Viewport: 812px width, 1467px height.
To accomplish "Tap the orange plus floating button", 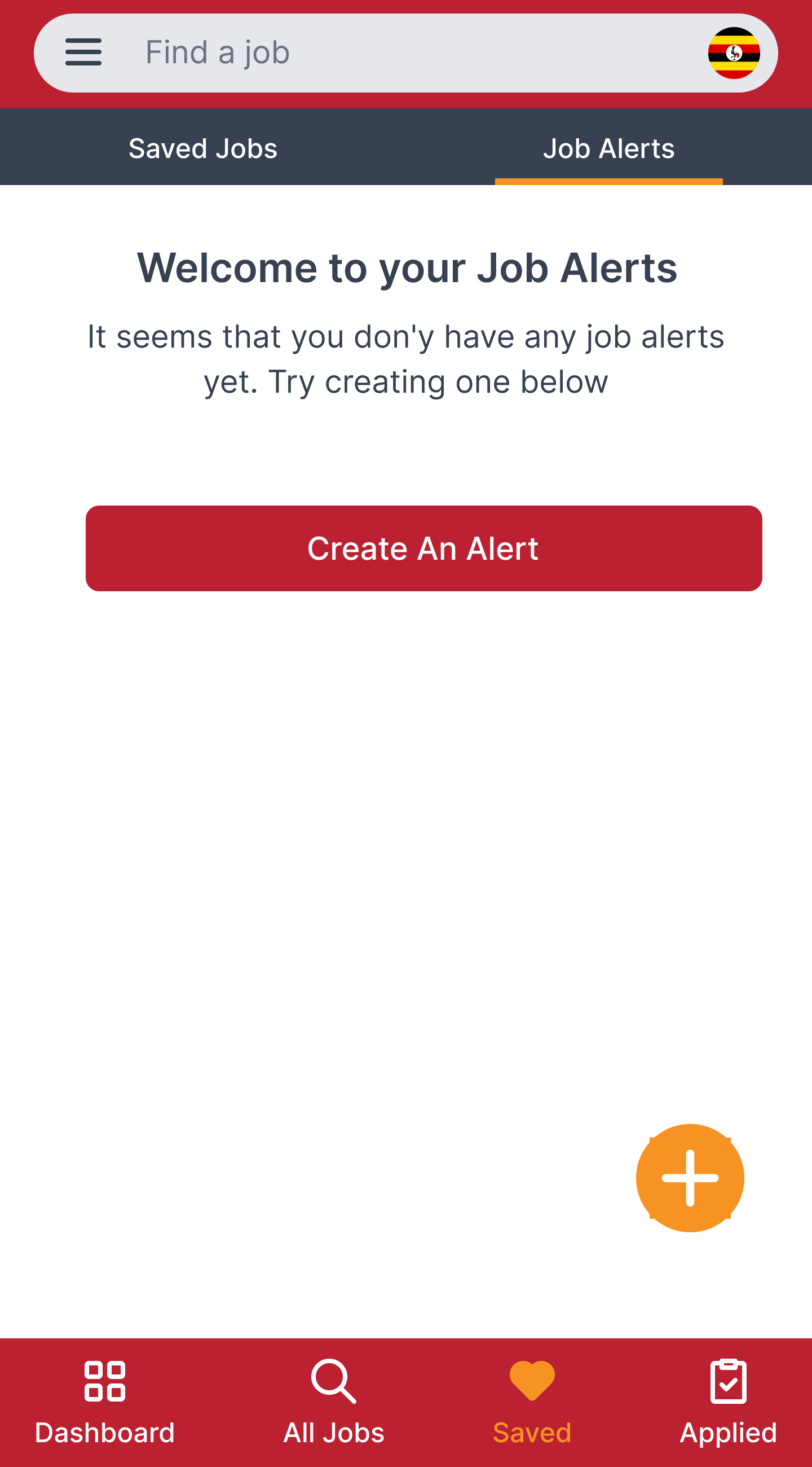I will (x=690, y=1178).
